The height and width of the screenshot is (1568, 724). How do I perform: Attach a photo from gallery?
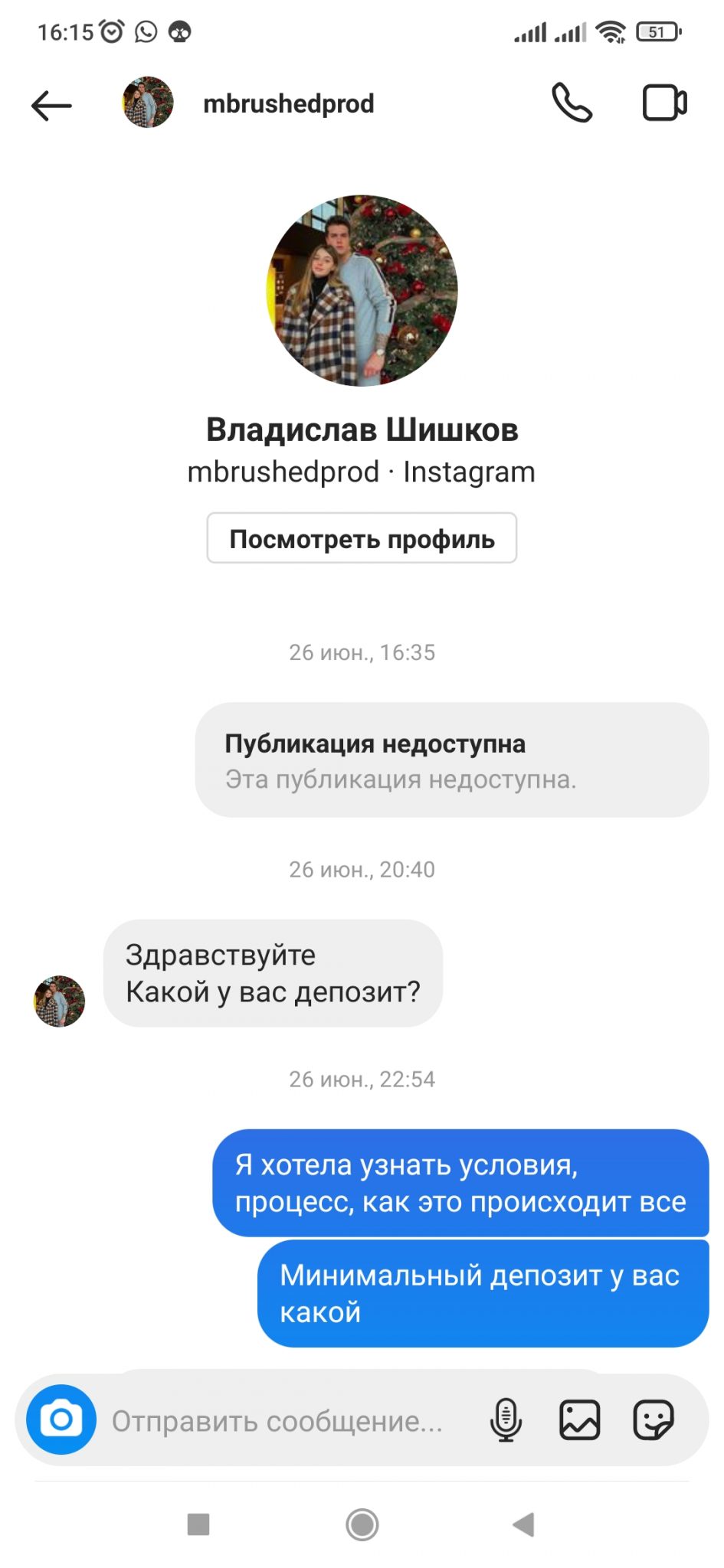click(x=580, y=1419)
